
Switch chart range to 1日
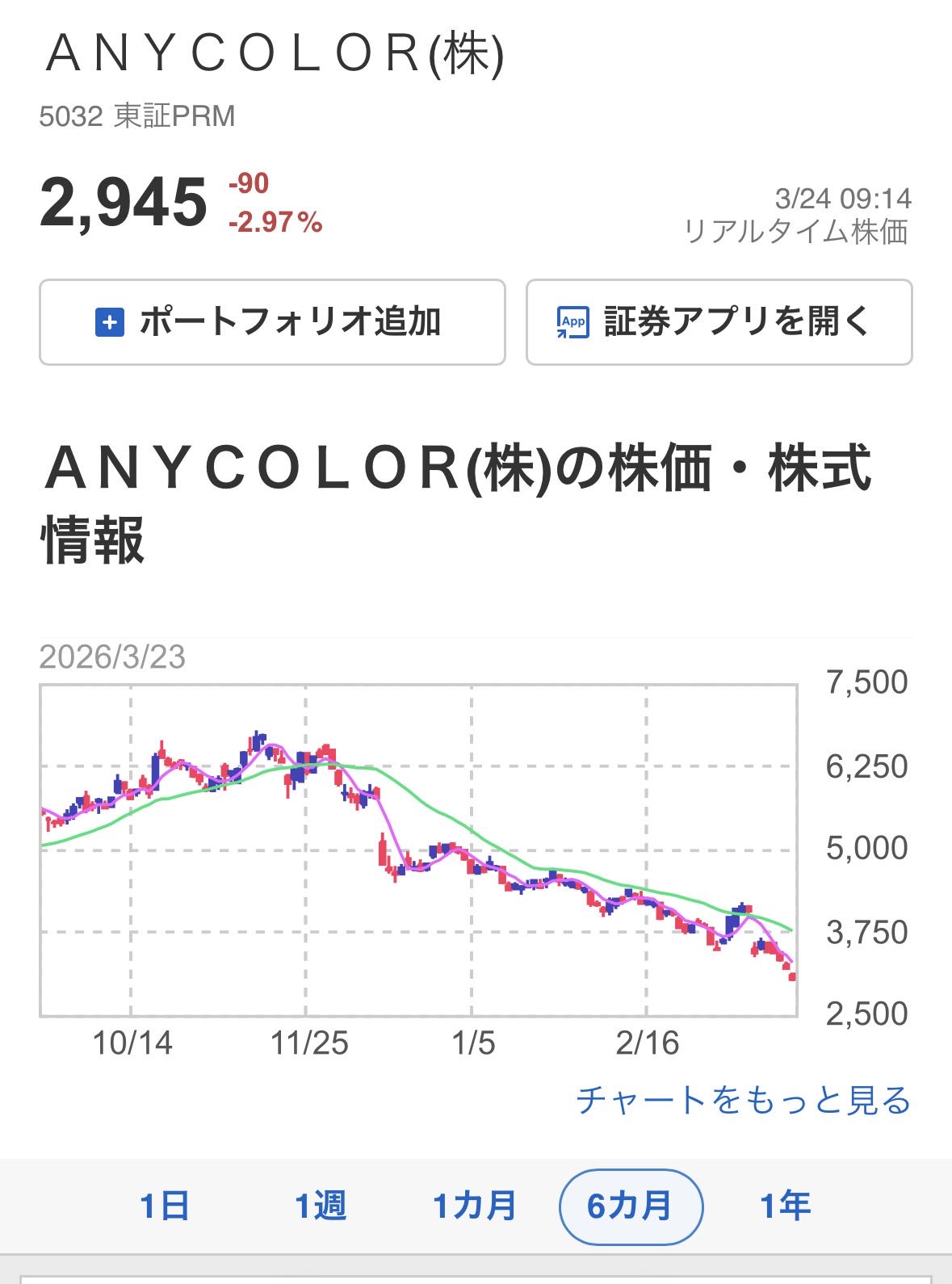pyautogui.click(x=165, y=1206)
